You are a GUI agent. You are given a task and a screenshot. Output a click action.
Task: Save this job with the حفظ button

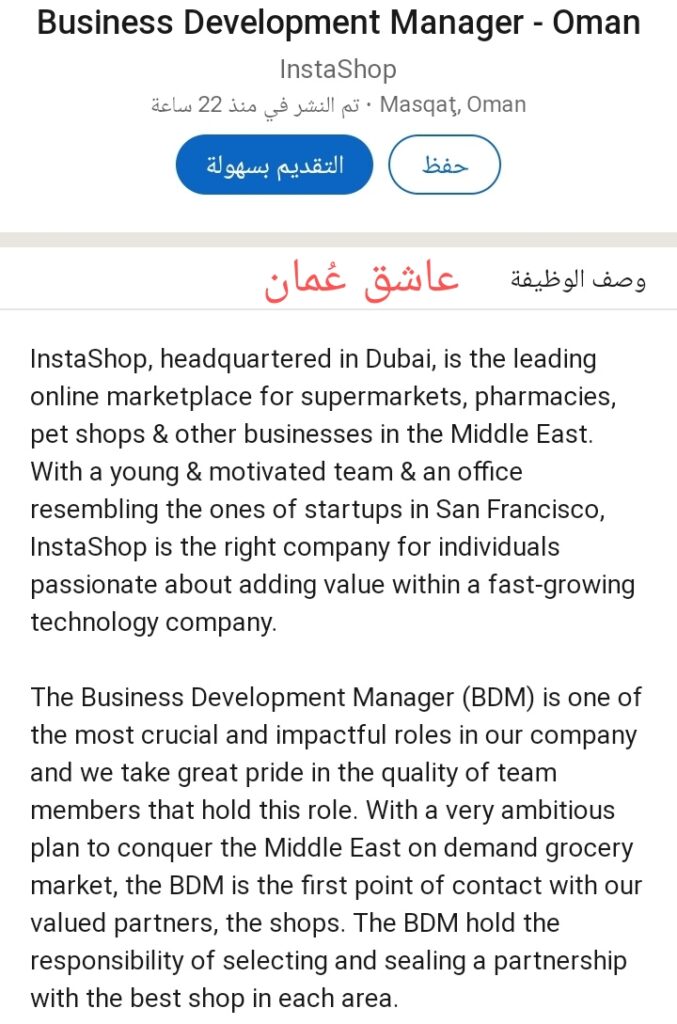coord(444,165)
